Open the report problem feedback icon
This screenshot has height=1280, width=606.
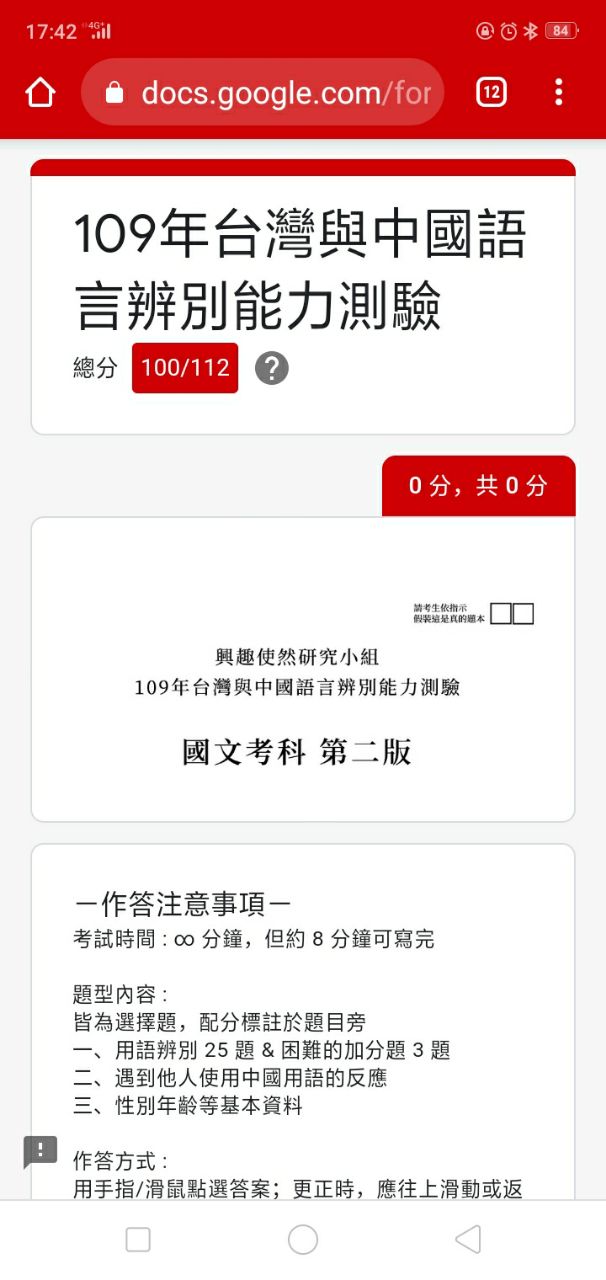tap(40, 1151)
